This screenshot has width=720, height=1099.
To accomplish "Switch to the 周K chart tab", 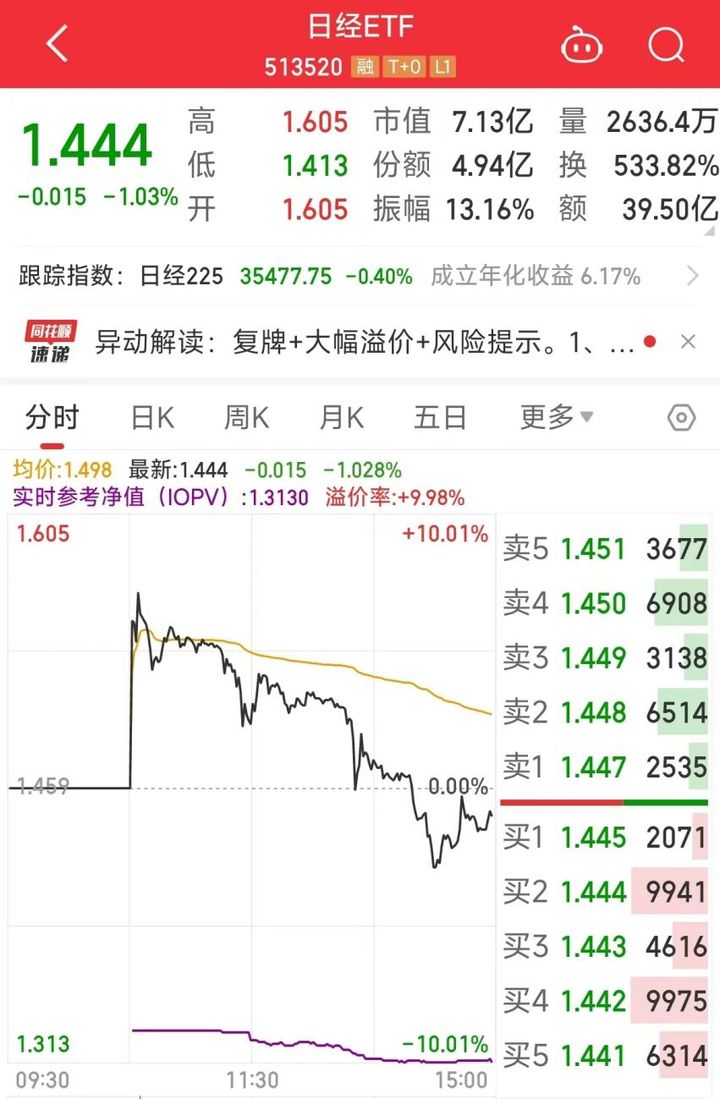I will (x=246, y=417).
